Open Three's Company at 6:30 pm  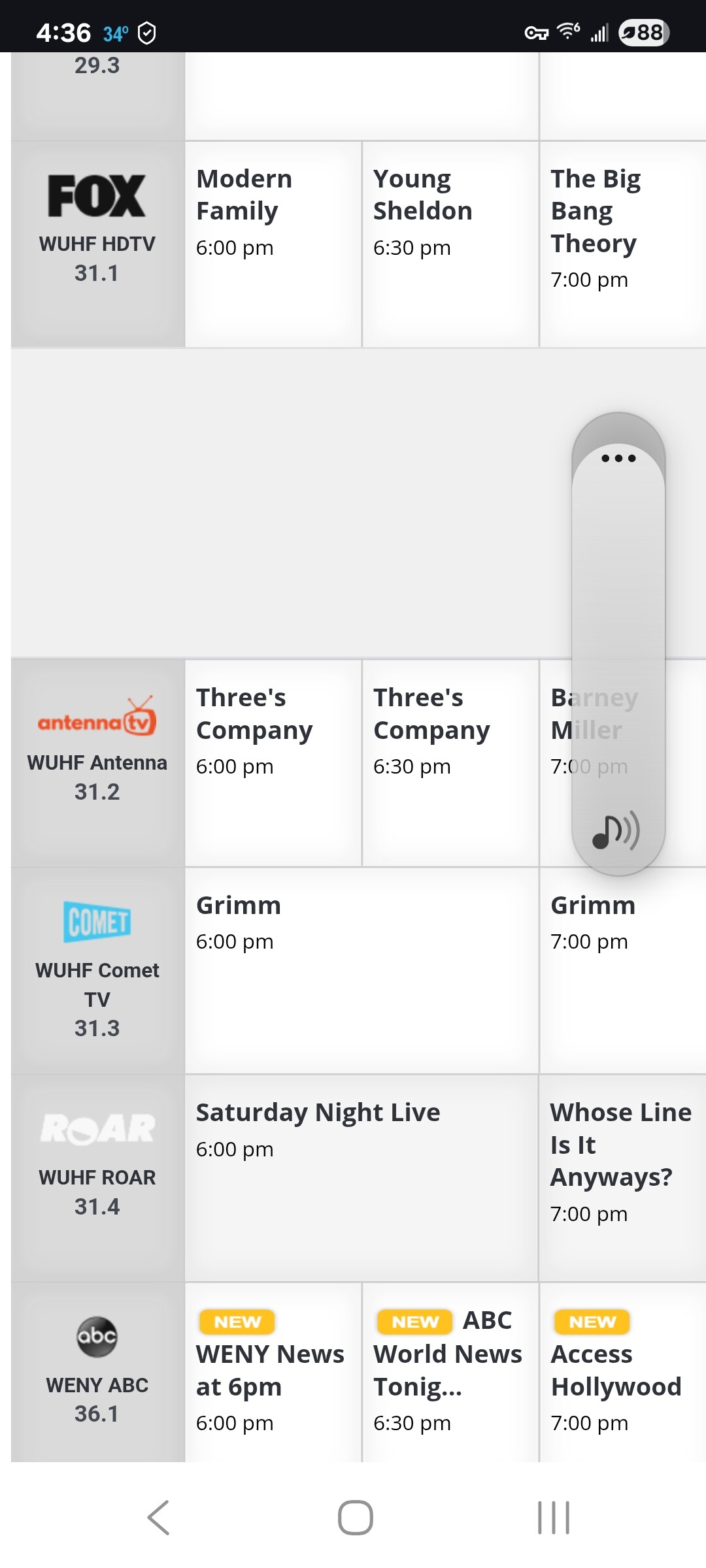click(x=450, y=762)
